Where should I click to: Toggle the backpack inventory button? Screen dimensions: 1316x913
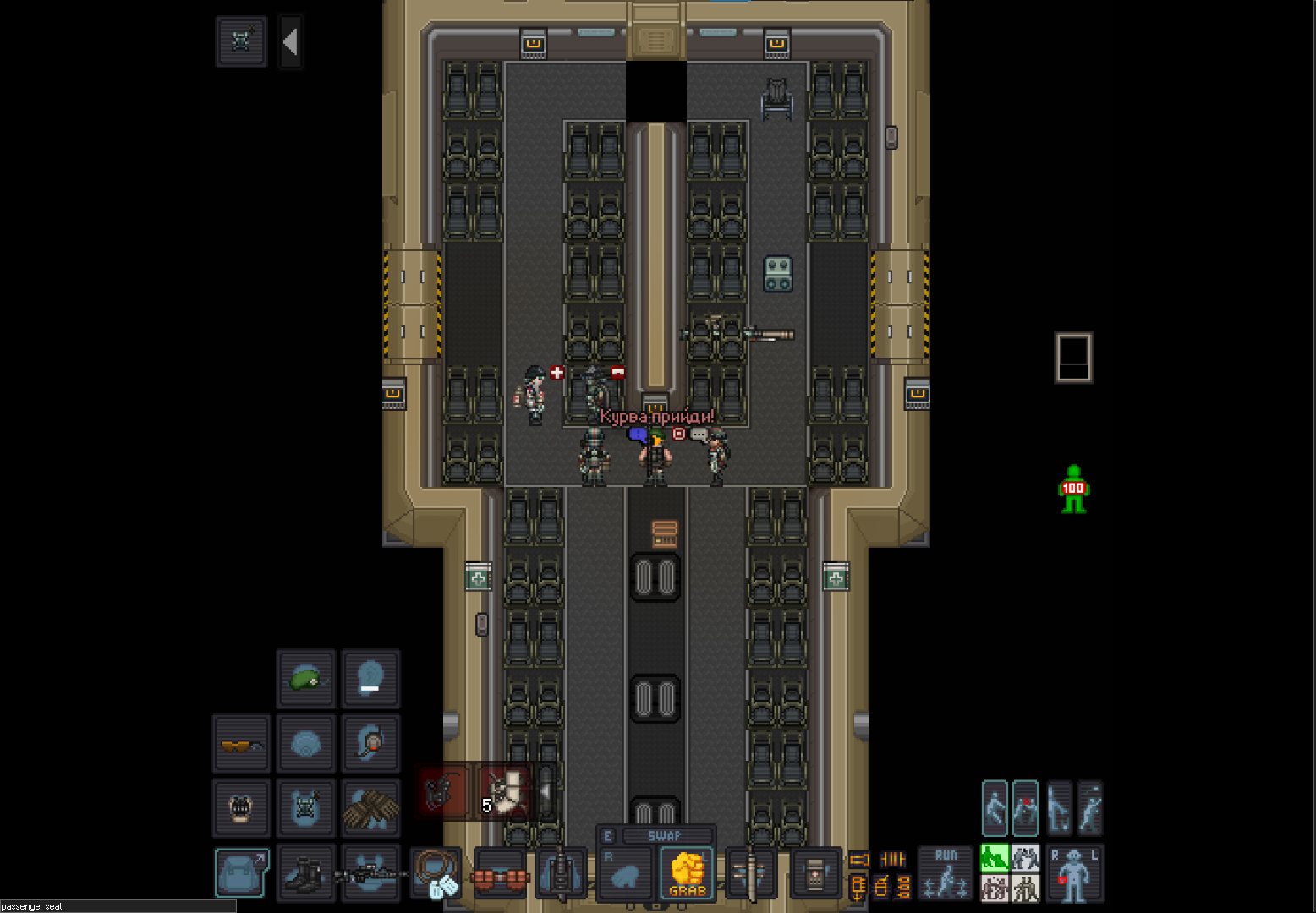241,872
